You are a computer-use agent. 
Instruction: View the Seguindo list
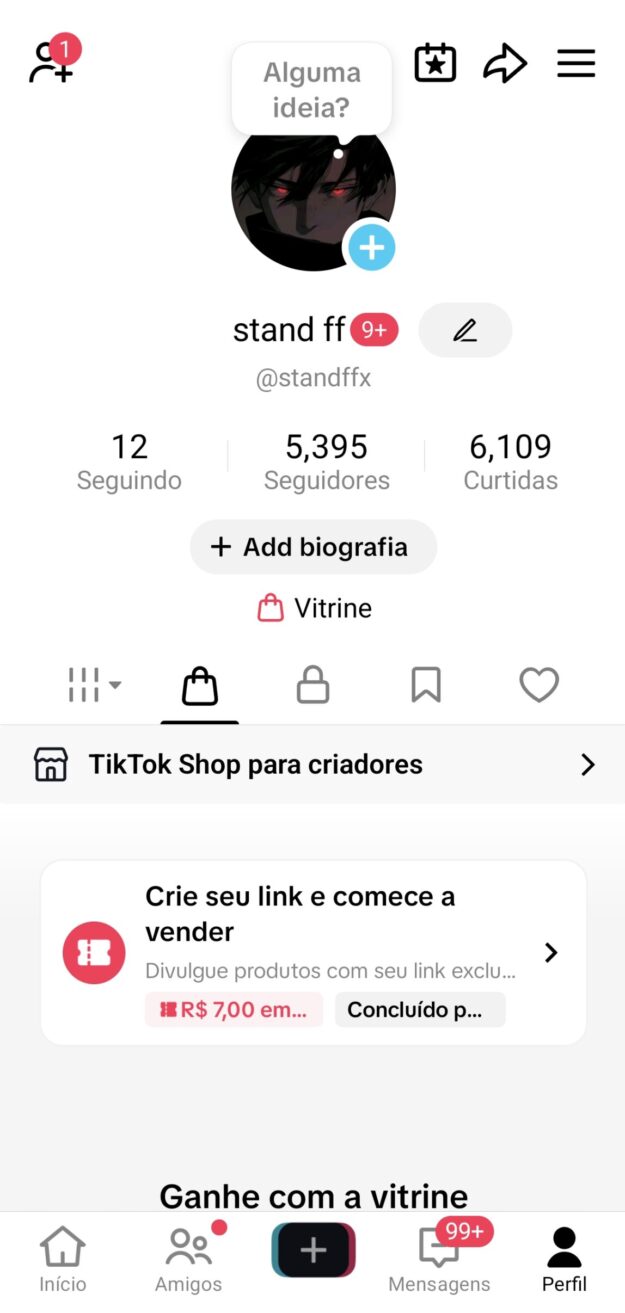[129, 461]
